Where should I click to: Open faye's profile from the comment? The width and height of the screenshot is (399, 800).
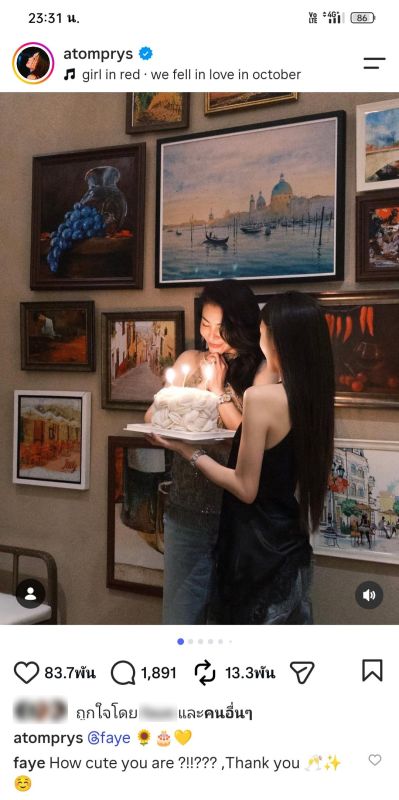point(29,763)
